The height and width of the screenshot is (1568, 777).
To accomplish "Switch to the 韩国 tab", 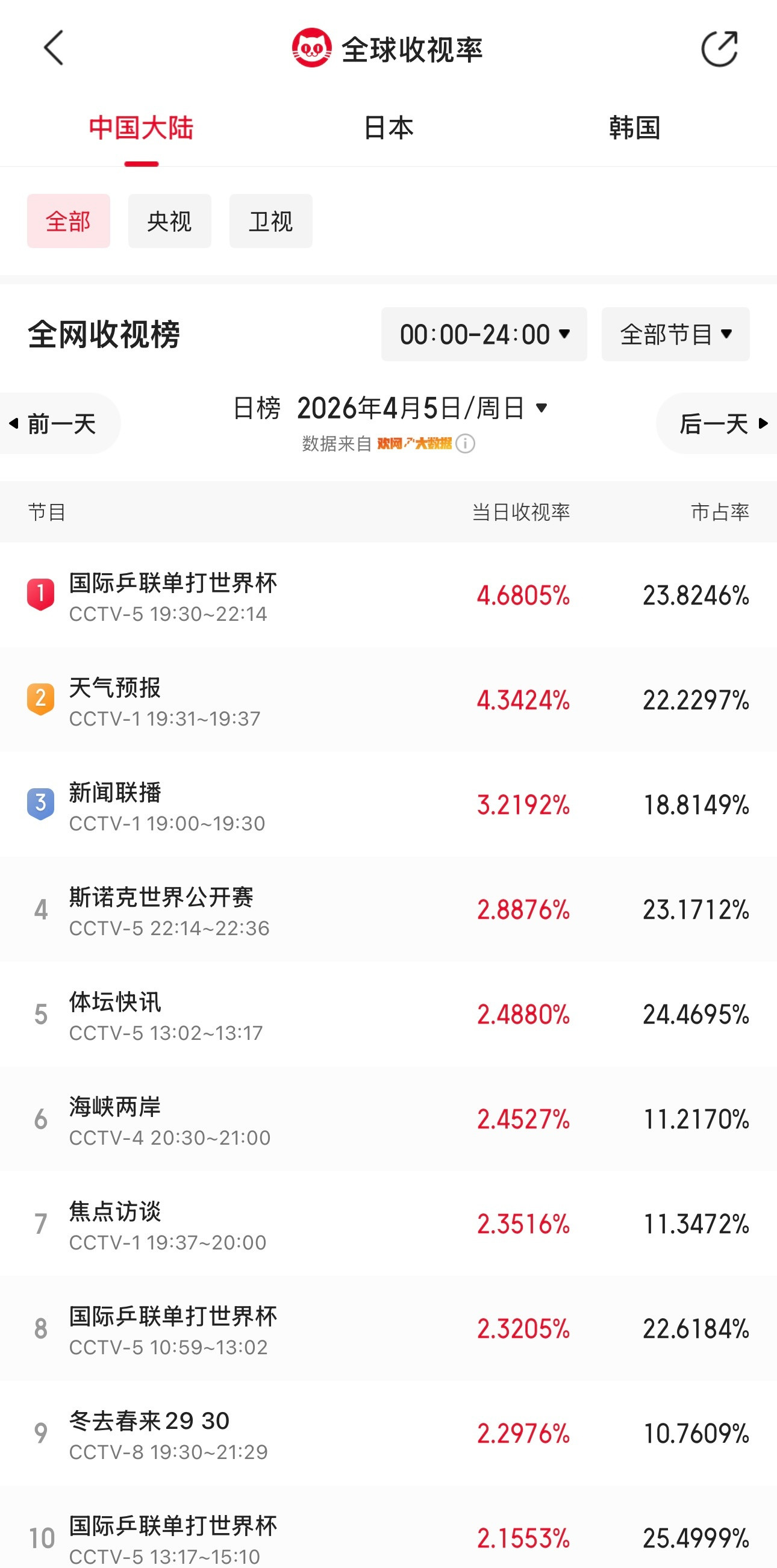I will coord(635,128).
